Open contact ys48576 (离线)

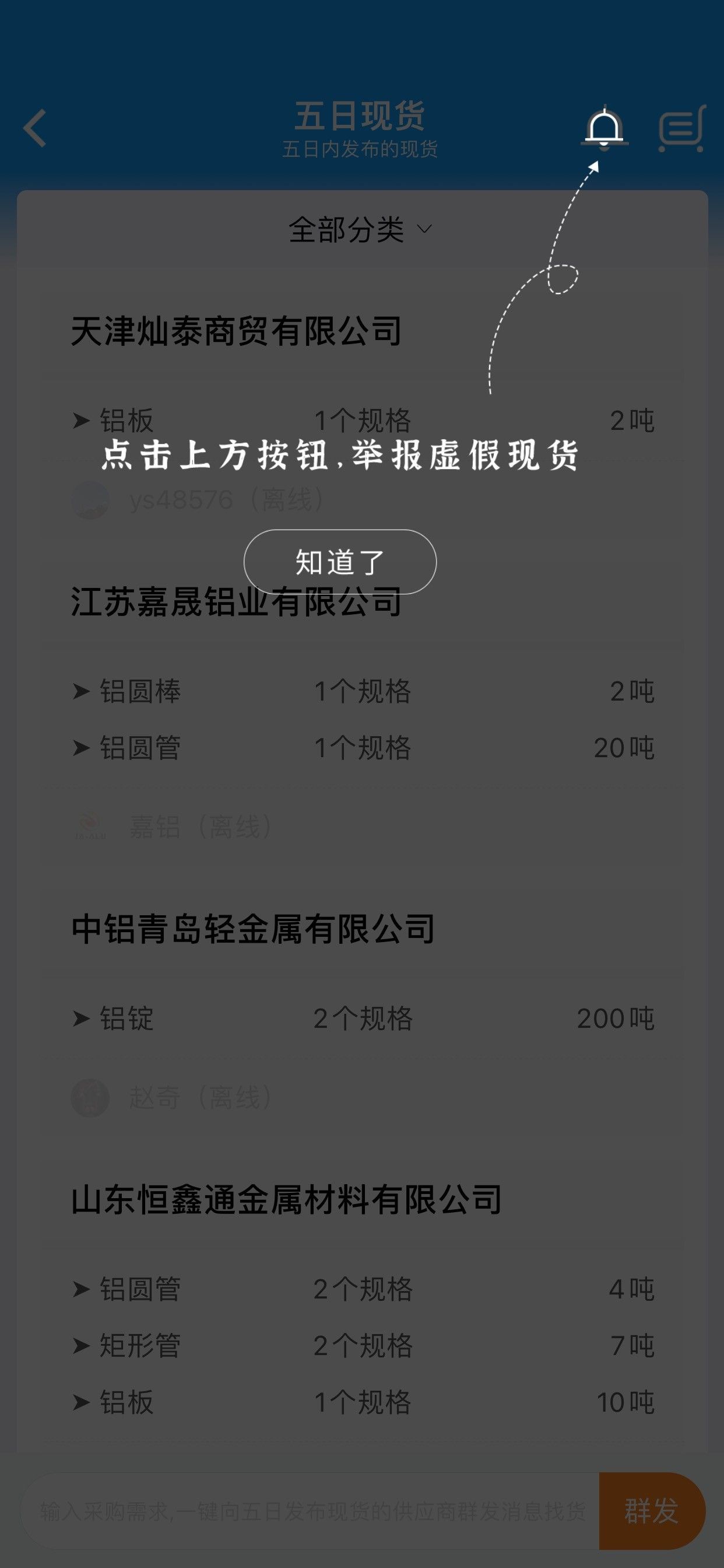pos(201,500)
